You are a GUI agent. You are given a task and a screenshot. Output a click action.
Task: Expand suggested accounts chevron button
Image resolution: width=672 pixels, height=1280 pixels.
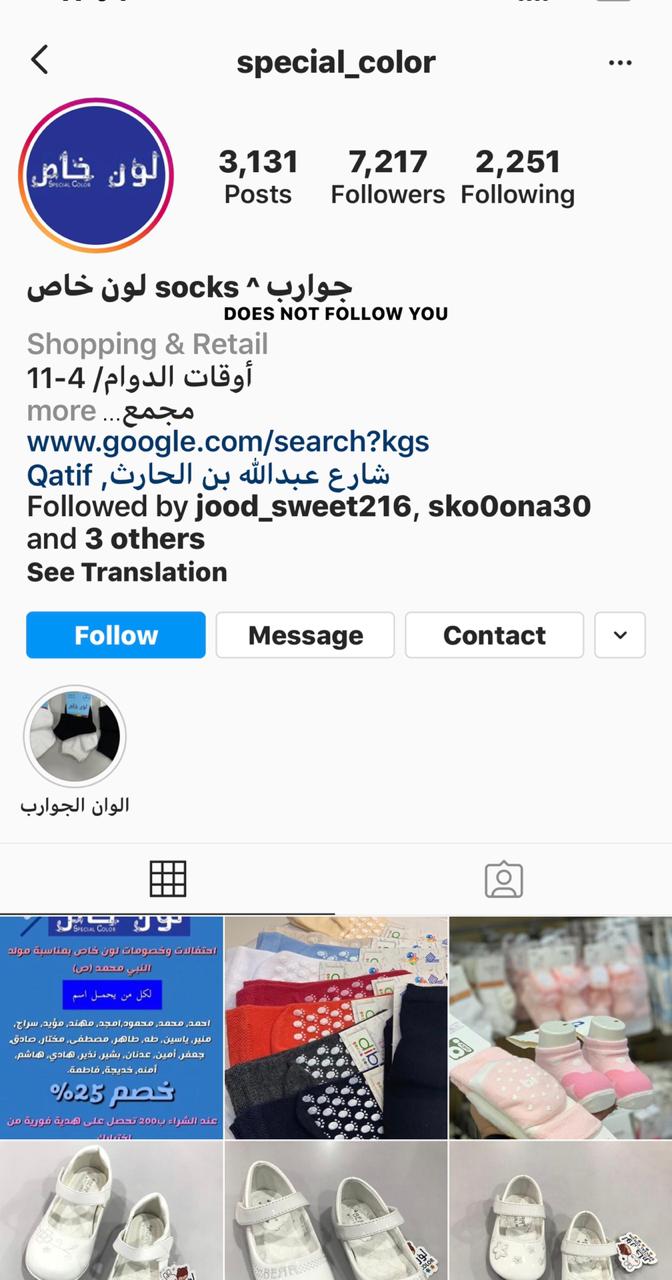620,635
